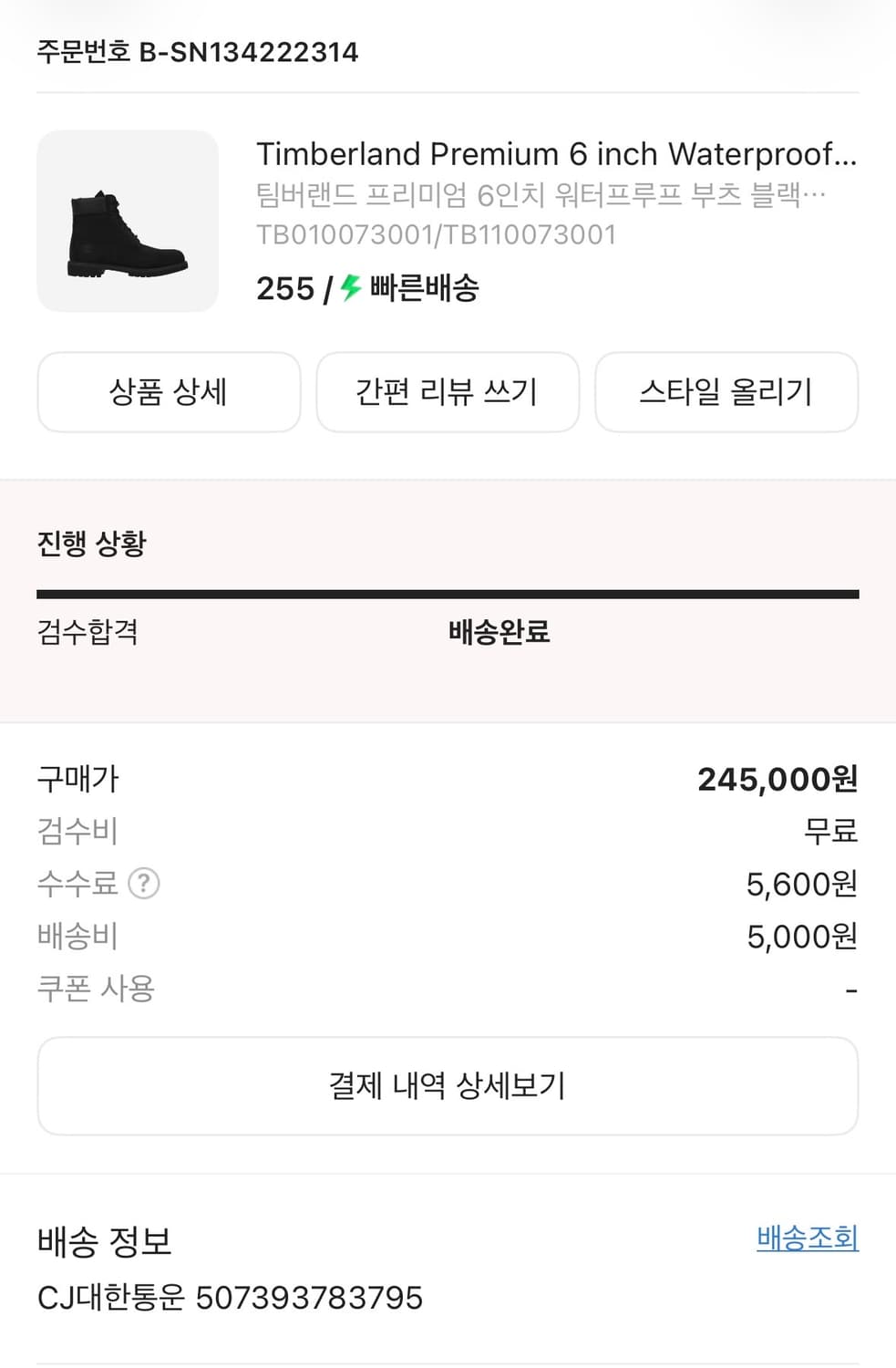896x1368 pixels.
Task: Click the 검수합격 progress stage label
Action: (x=88, y=633)
